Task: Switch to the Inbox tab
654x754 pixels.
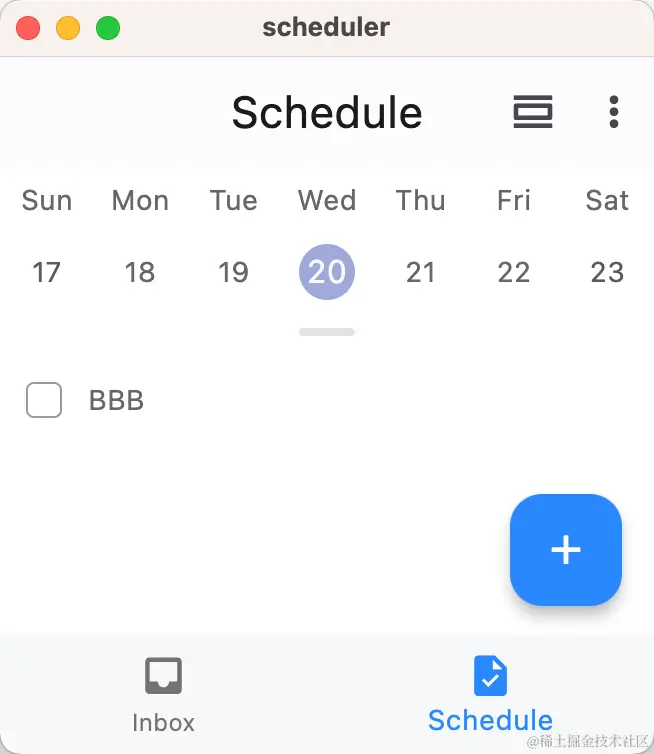Action: coord(163,694)
